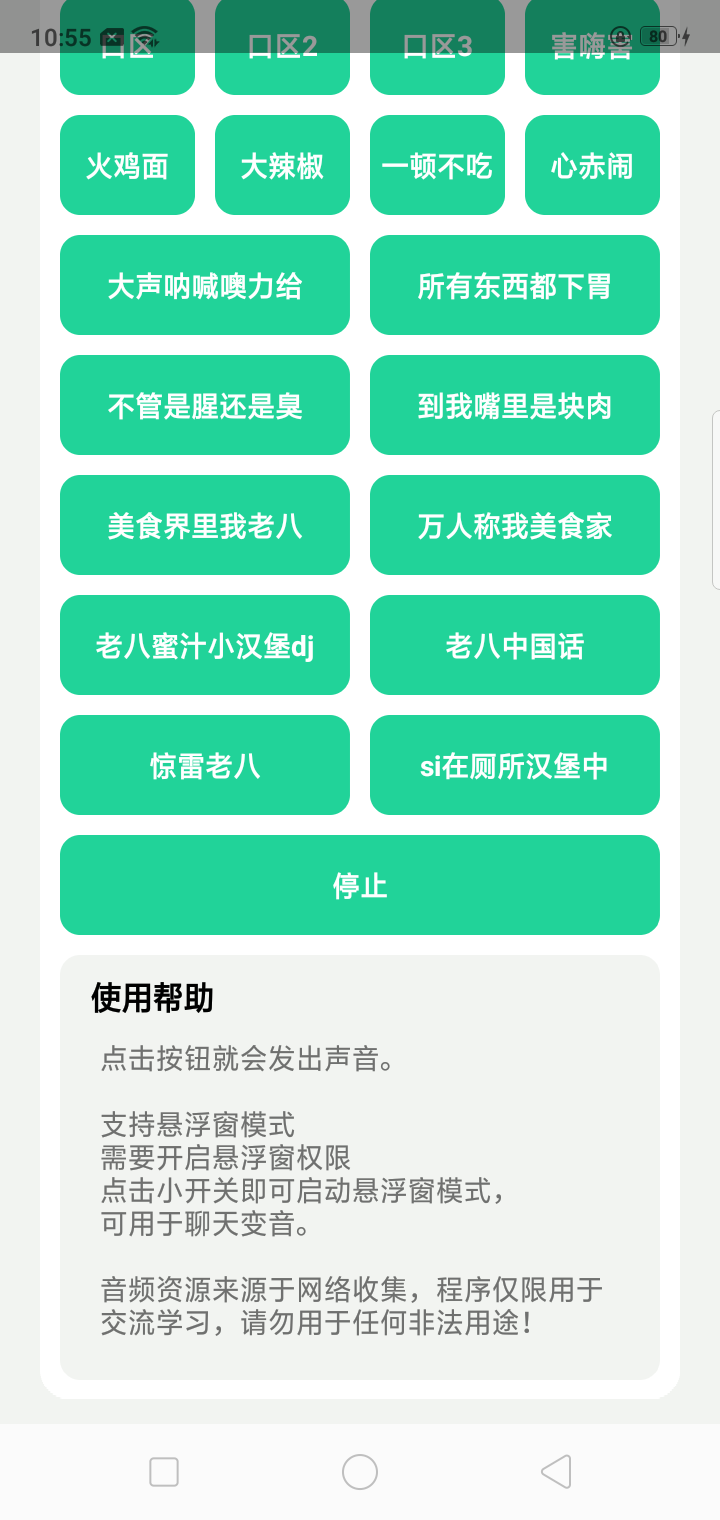Tap the Back navigation triangle icon
The height and width of the screenshot is (1520, 720).
[556, 1471]
